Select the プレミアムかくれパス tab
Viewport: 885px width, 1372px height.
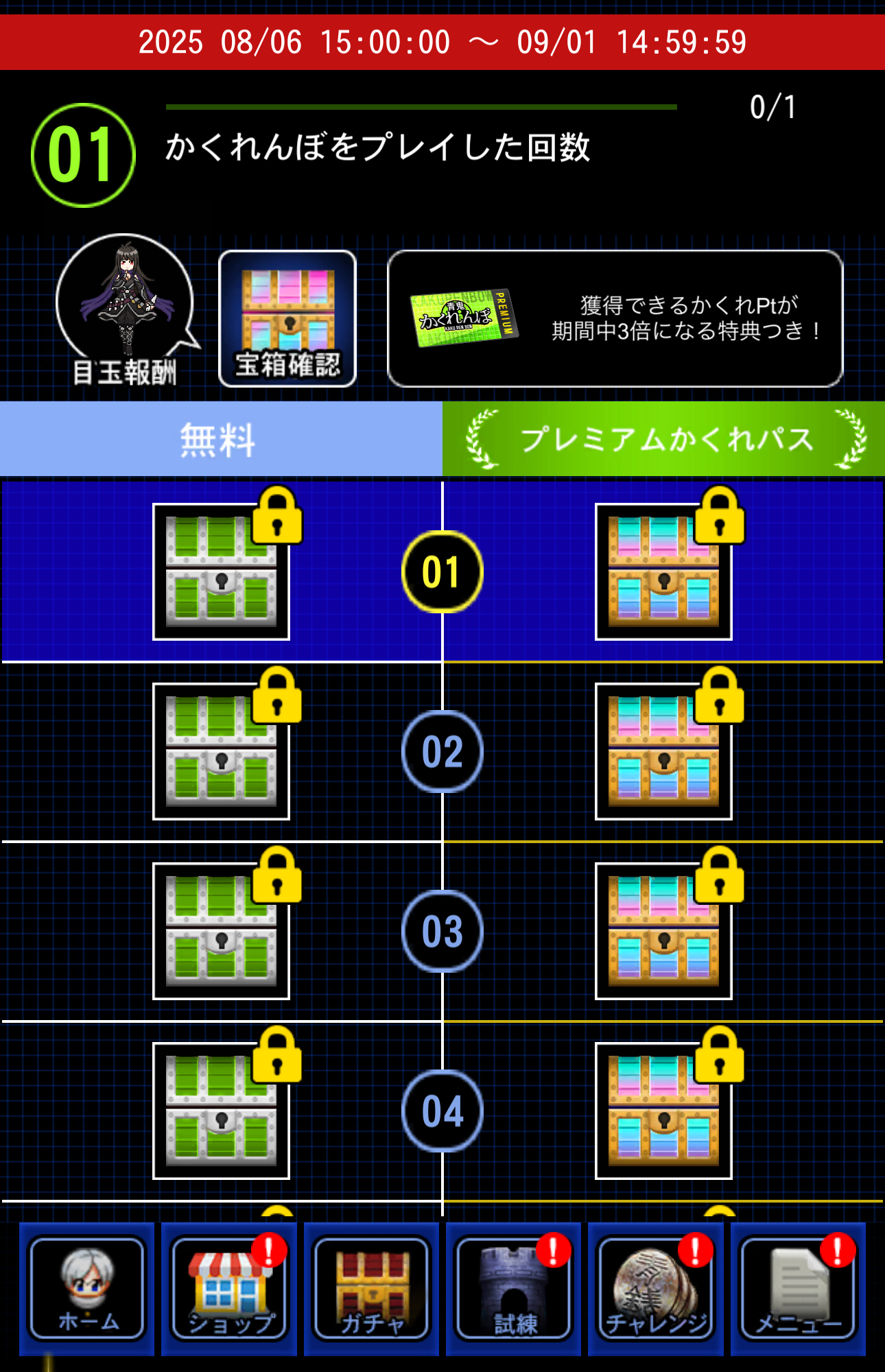(x=664, y=439)
